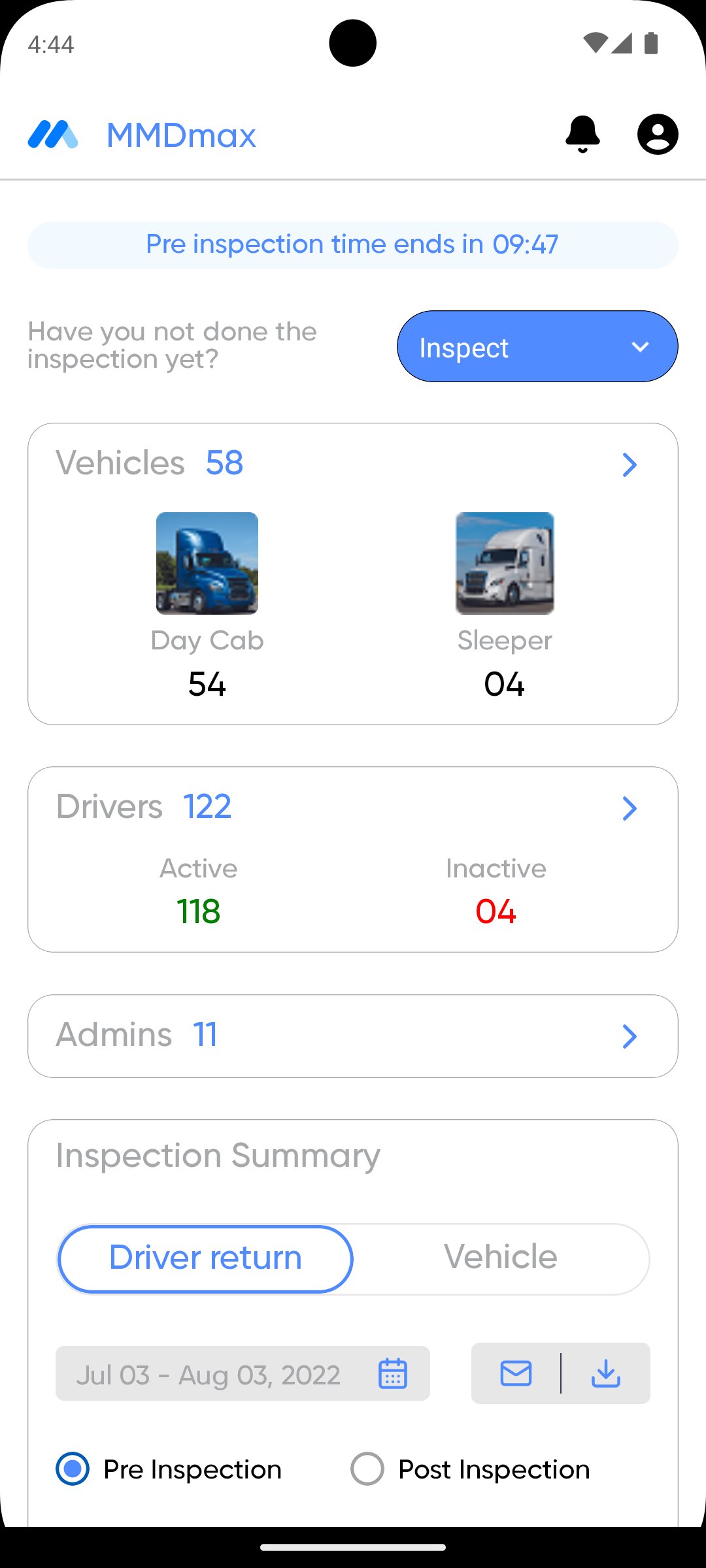Open the Sleeper truck thumbnail
This screenshot has width=706, height=1568.
pos(505,564)
